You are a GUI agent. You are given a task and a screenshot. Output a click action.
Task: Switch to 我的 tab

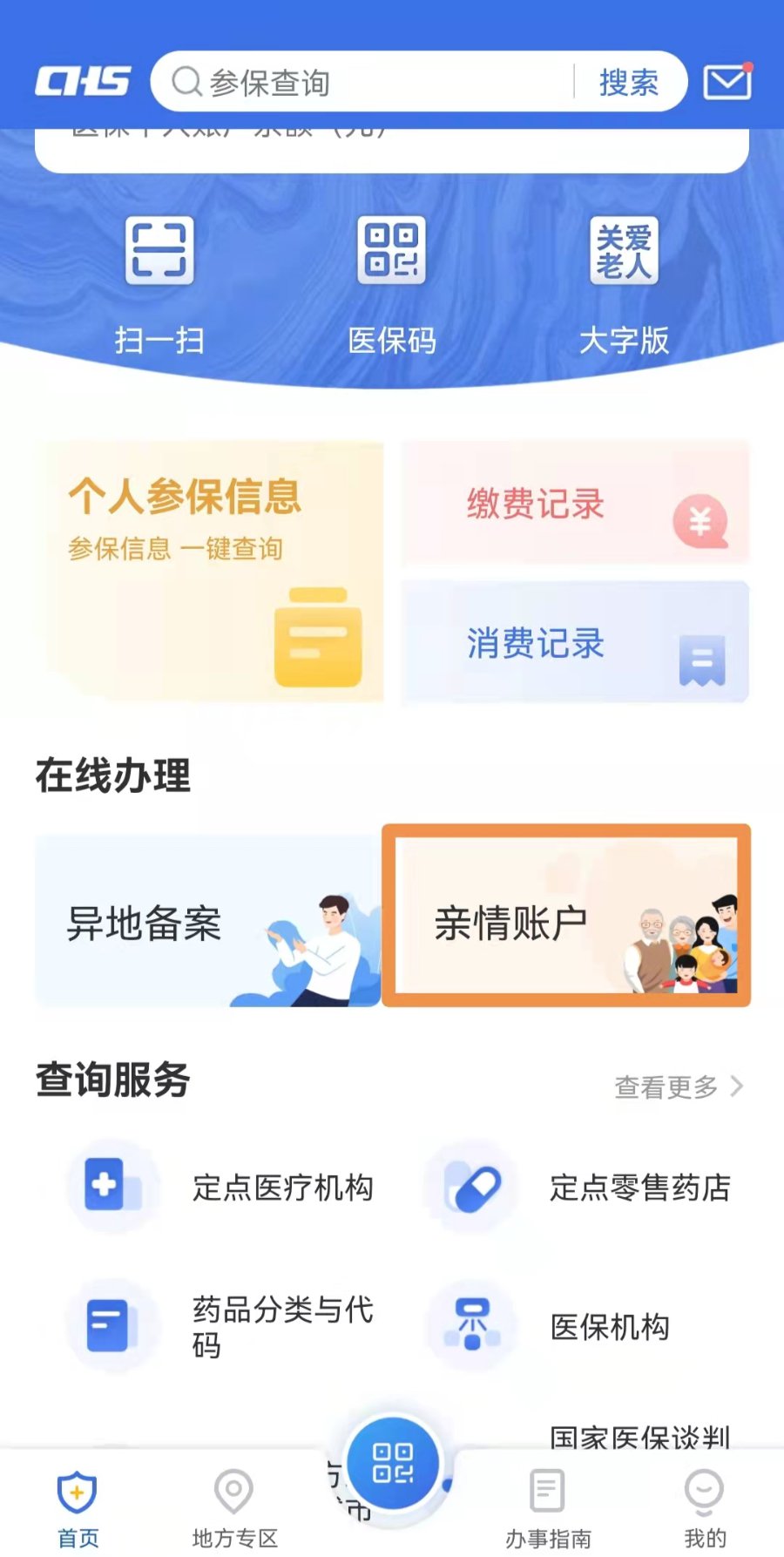705,1507
